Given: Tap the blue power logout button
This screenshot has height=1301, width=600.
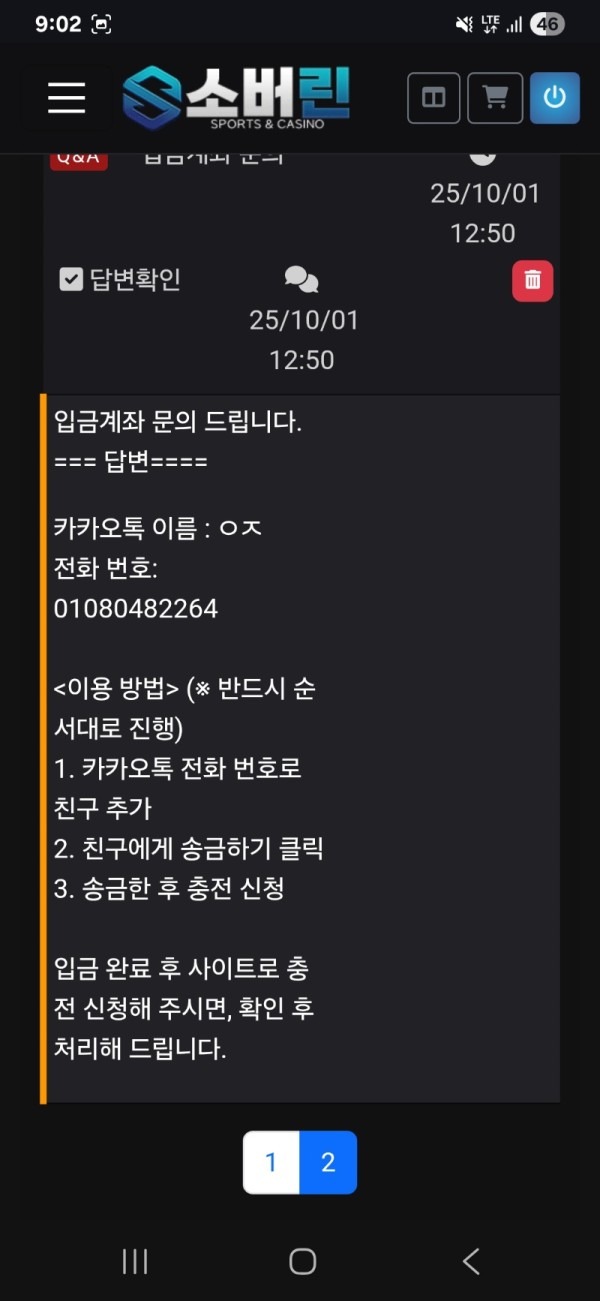Looking at the screenshot, I should pos(555,98).
